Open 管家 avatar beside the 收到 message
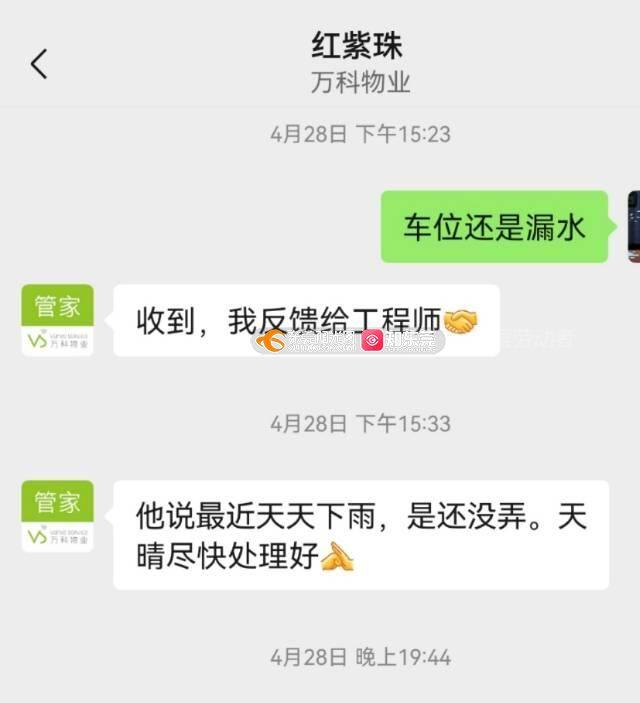This screenshot has height=703, width=640. (57, 320)
